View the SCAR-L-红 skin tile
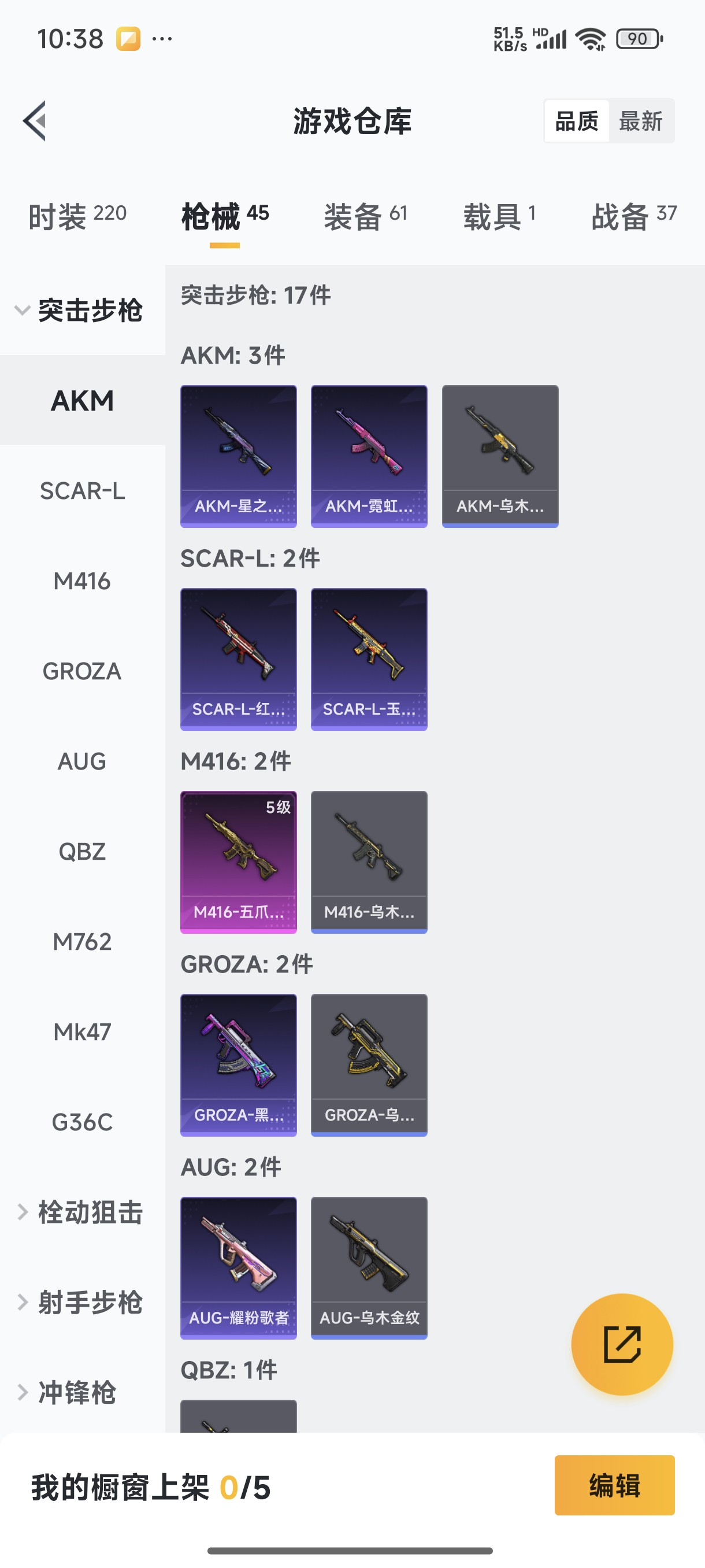The image size is (705, 1568). pyautogui.click(x=239, y=659)
